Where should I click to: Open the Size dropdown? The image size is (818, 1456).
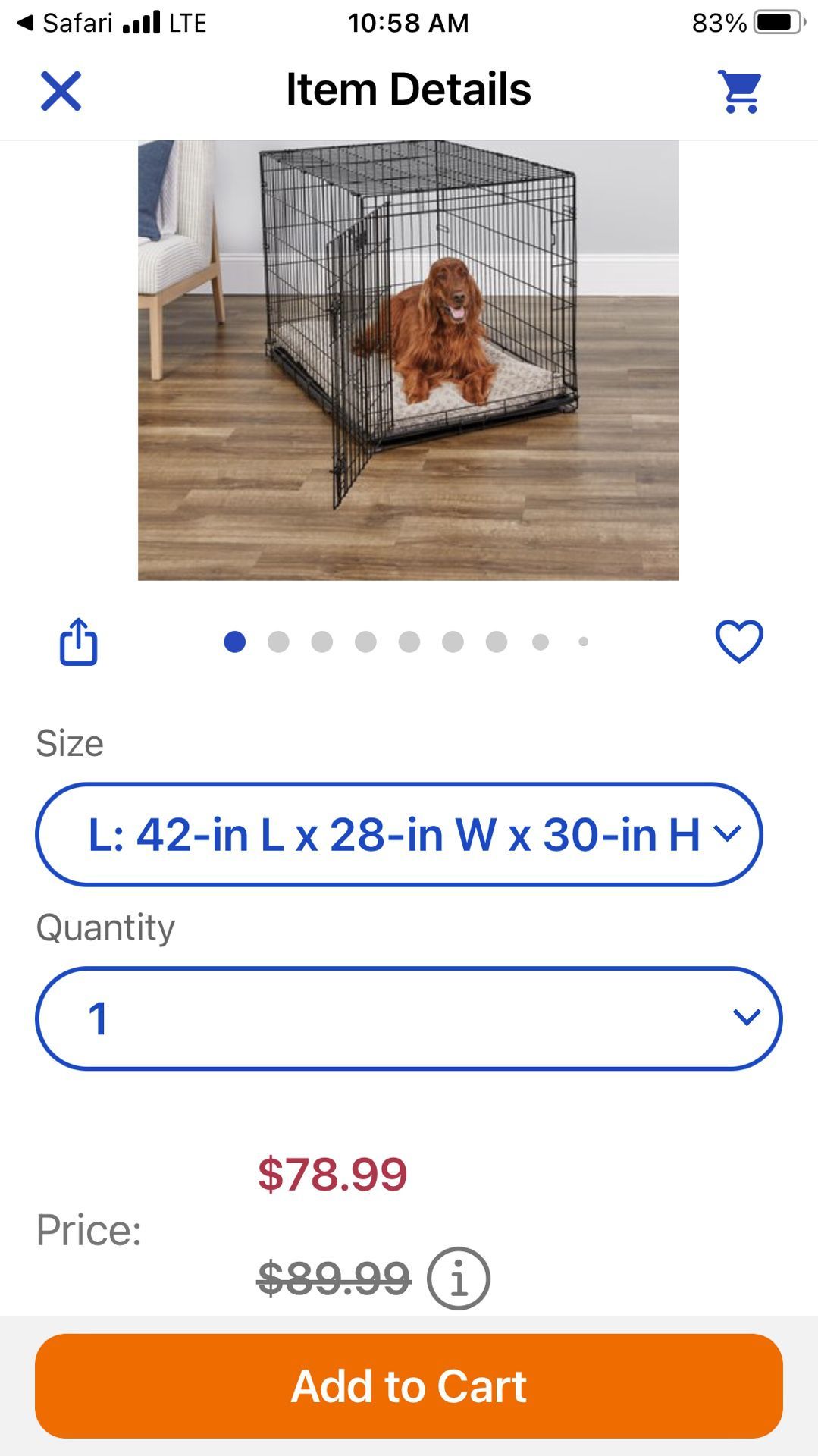pos(399,834)
